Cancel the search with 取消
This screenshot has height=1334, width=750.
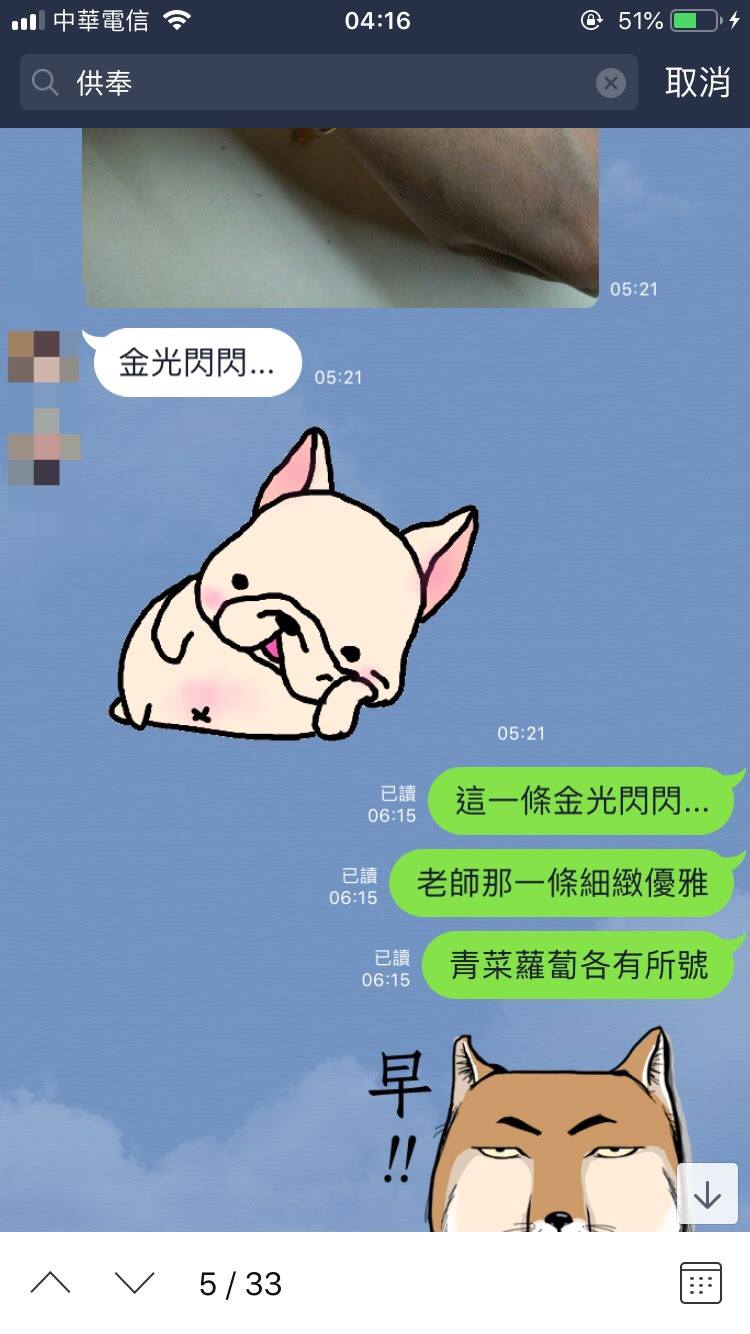697,83
